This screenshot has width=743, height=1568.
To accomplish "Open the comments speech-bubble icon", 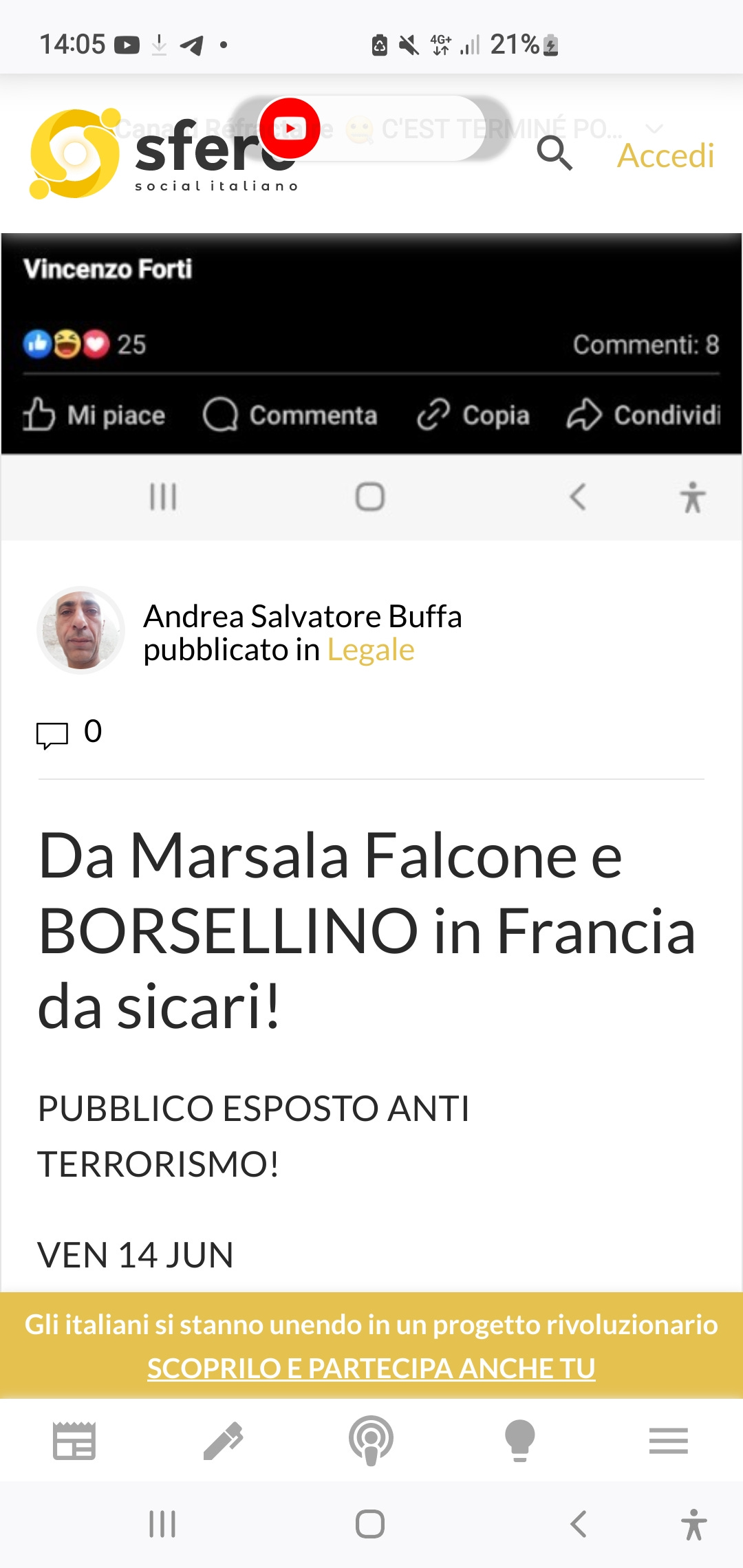I will tap(52, 734).
